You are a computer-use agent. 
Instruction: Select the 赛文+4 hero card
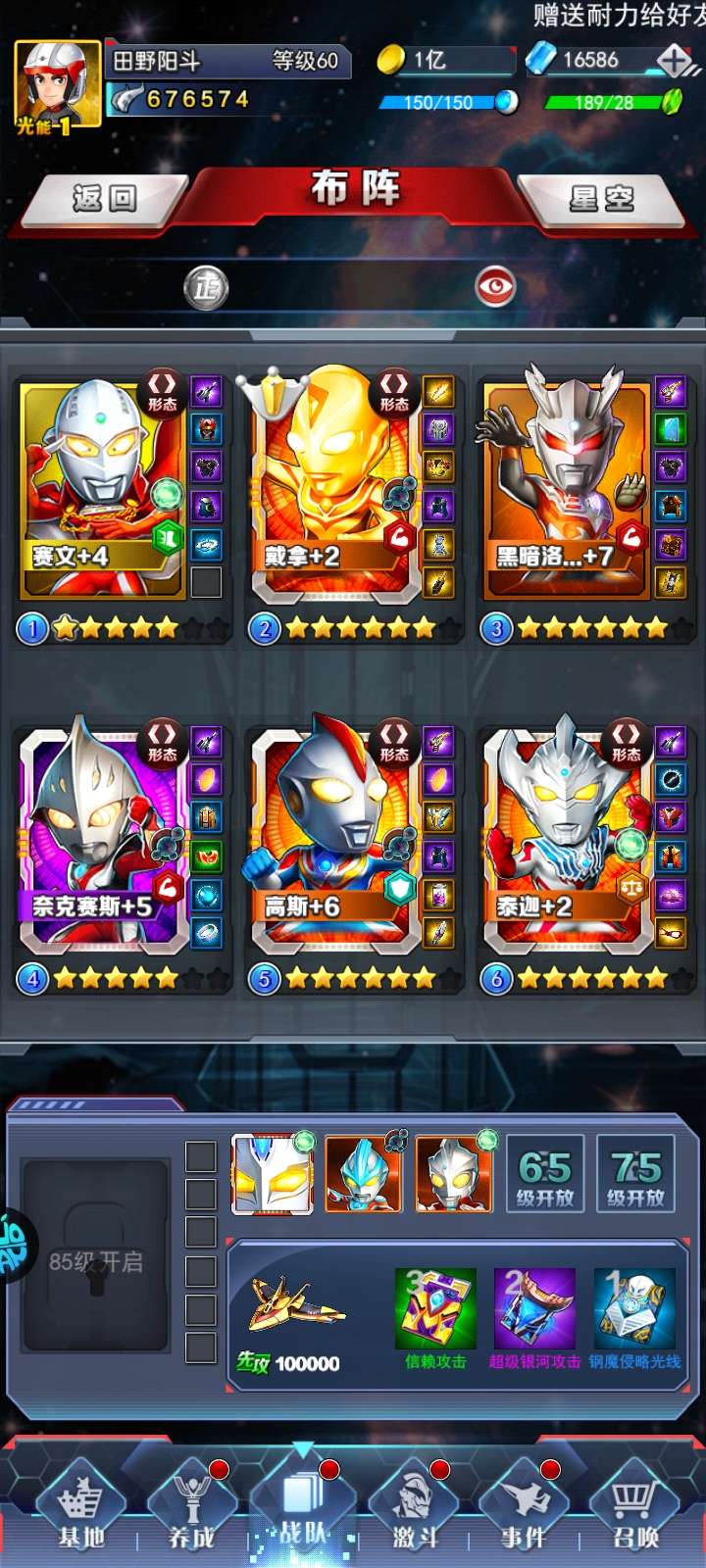coord(102,487)
